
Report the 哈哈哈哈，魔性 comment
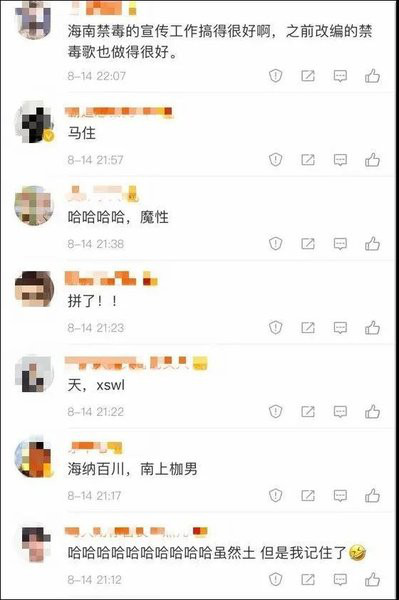(275, 243)
